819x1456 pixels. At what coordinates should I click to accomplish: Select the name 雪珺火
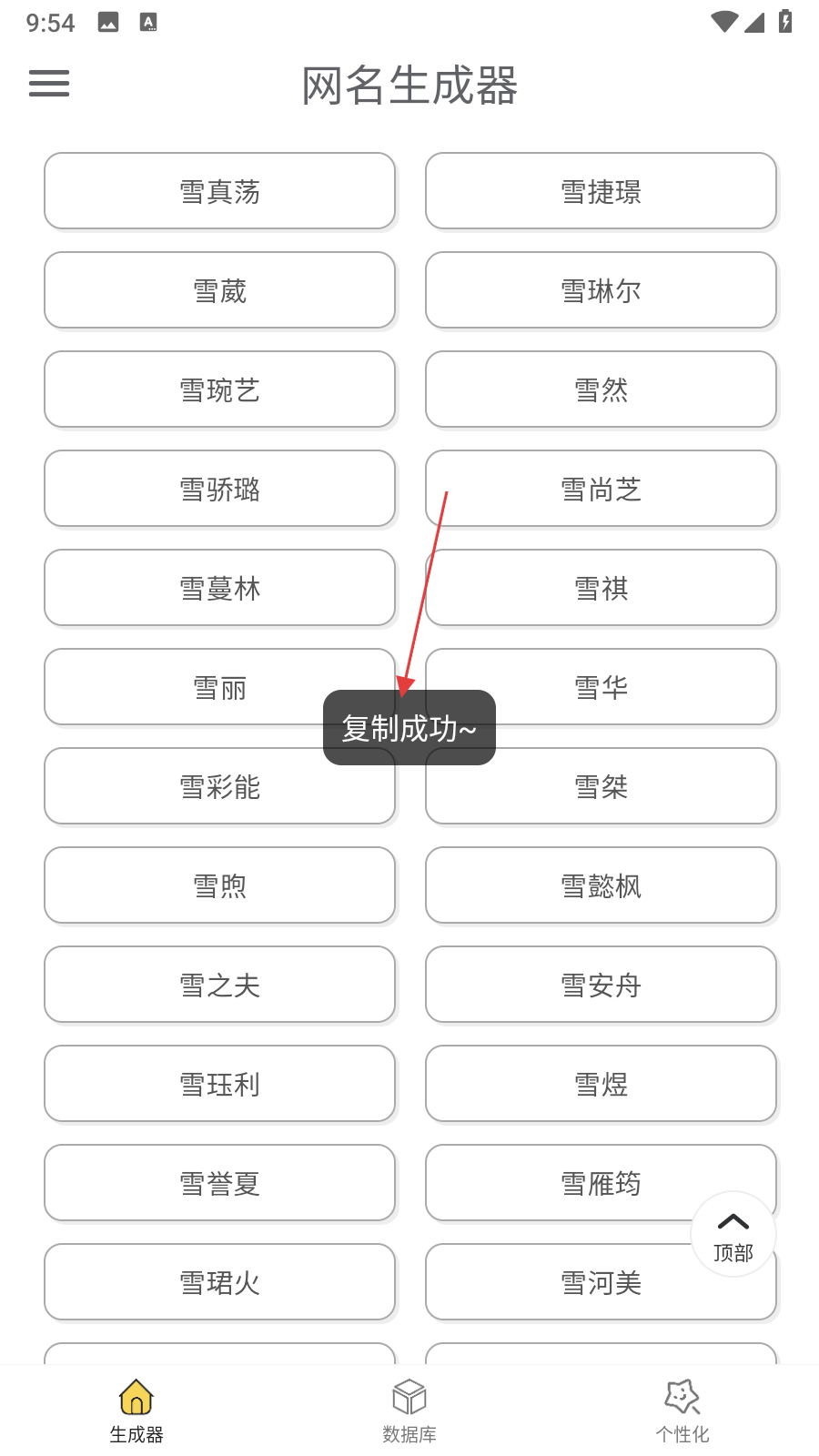pyautogui.click(x=219, y=1282)
